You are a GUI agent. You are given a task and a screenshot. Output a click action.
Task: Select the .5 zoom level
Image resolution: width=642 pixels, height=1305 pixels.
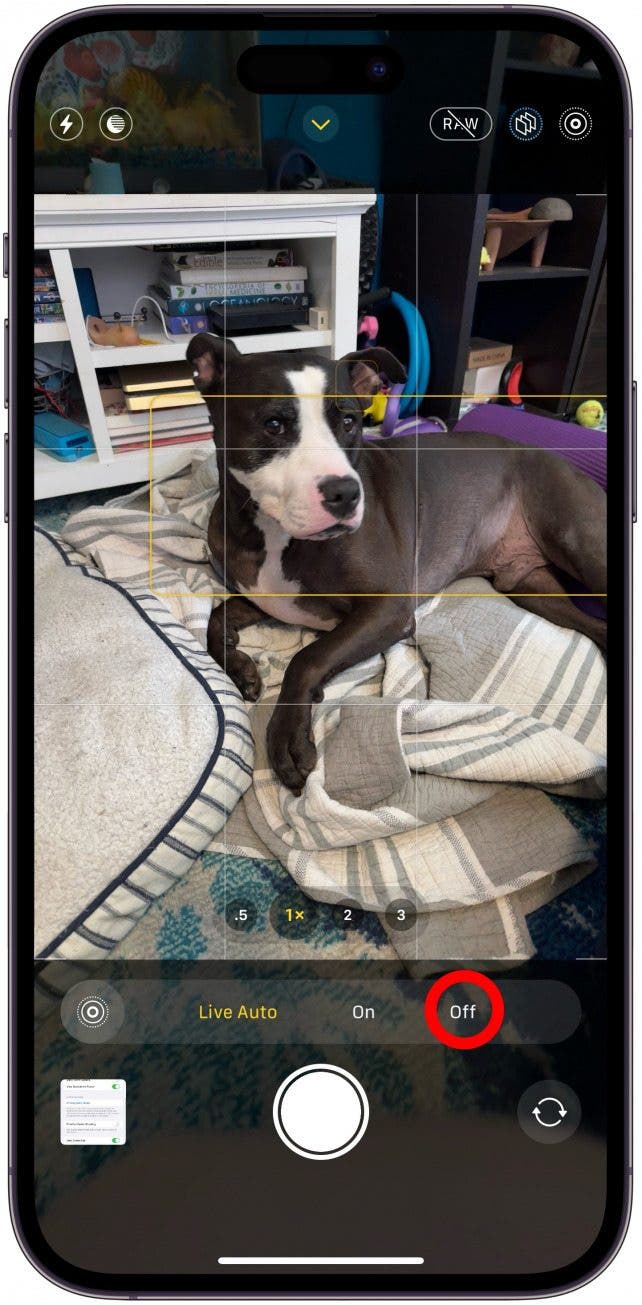point(240,915)
